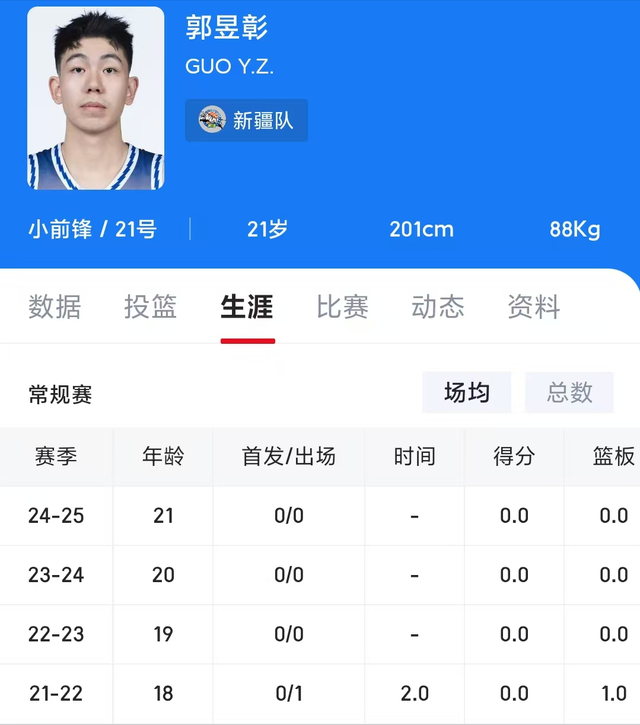Open the 新疆队 team chip
This screenshot has width=640, height=725.
[246, 120]
